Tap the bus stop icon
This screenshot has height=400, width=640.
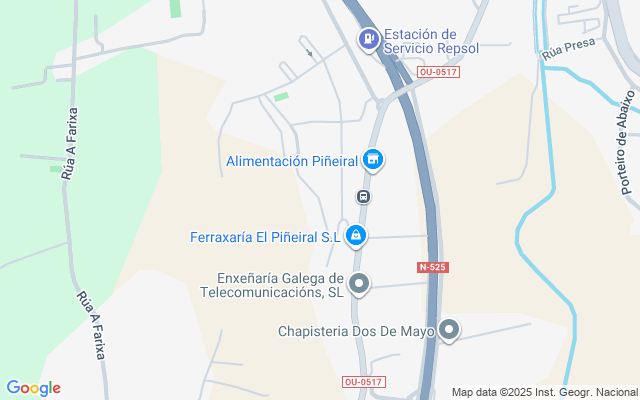tap(363, 197)
